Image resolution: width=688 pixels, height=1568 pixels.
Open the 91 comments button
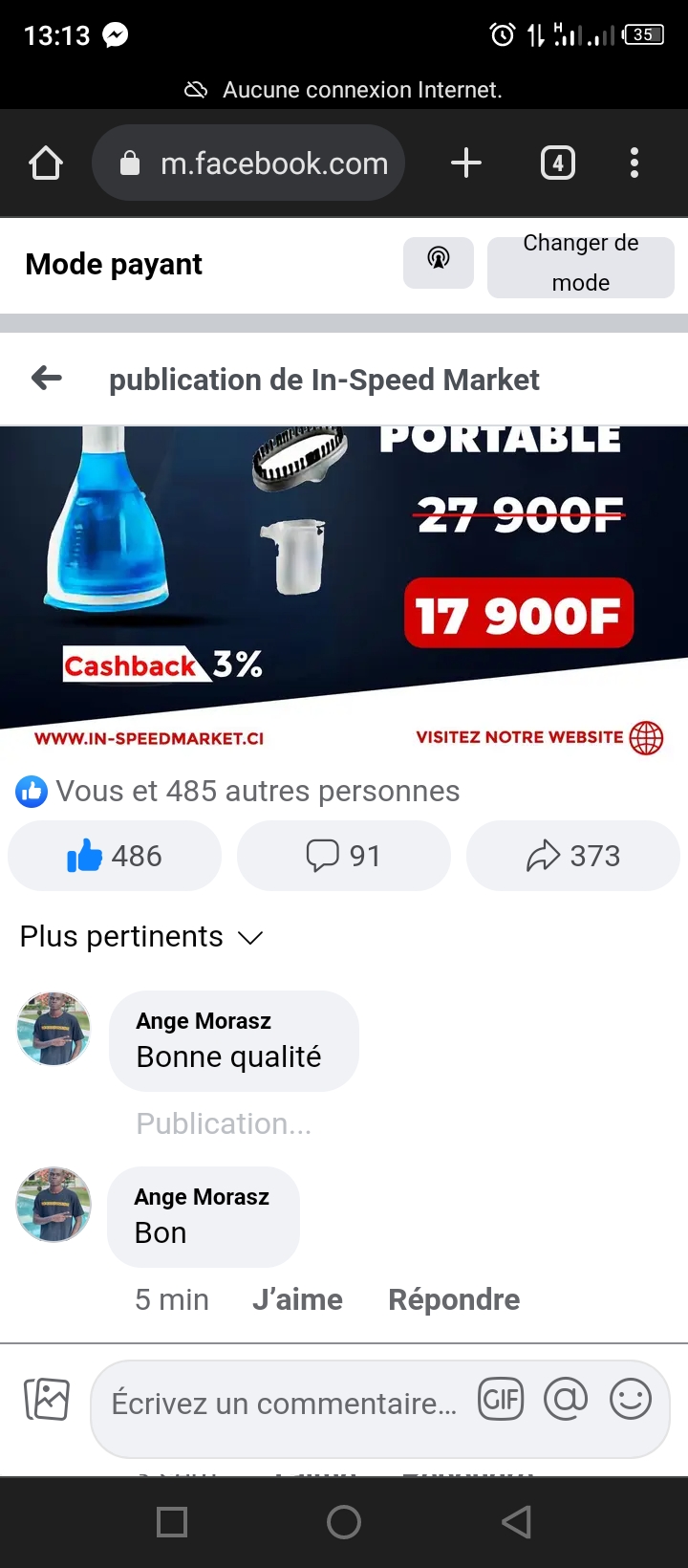click(x=344, y=856)
